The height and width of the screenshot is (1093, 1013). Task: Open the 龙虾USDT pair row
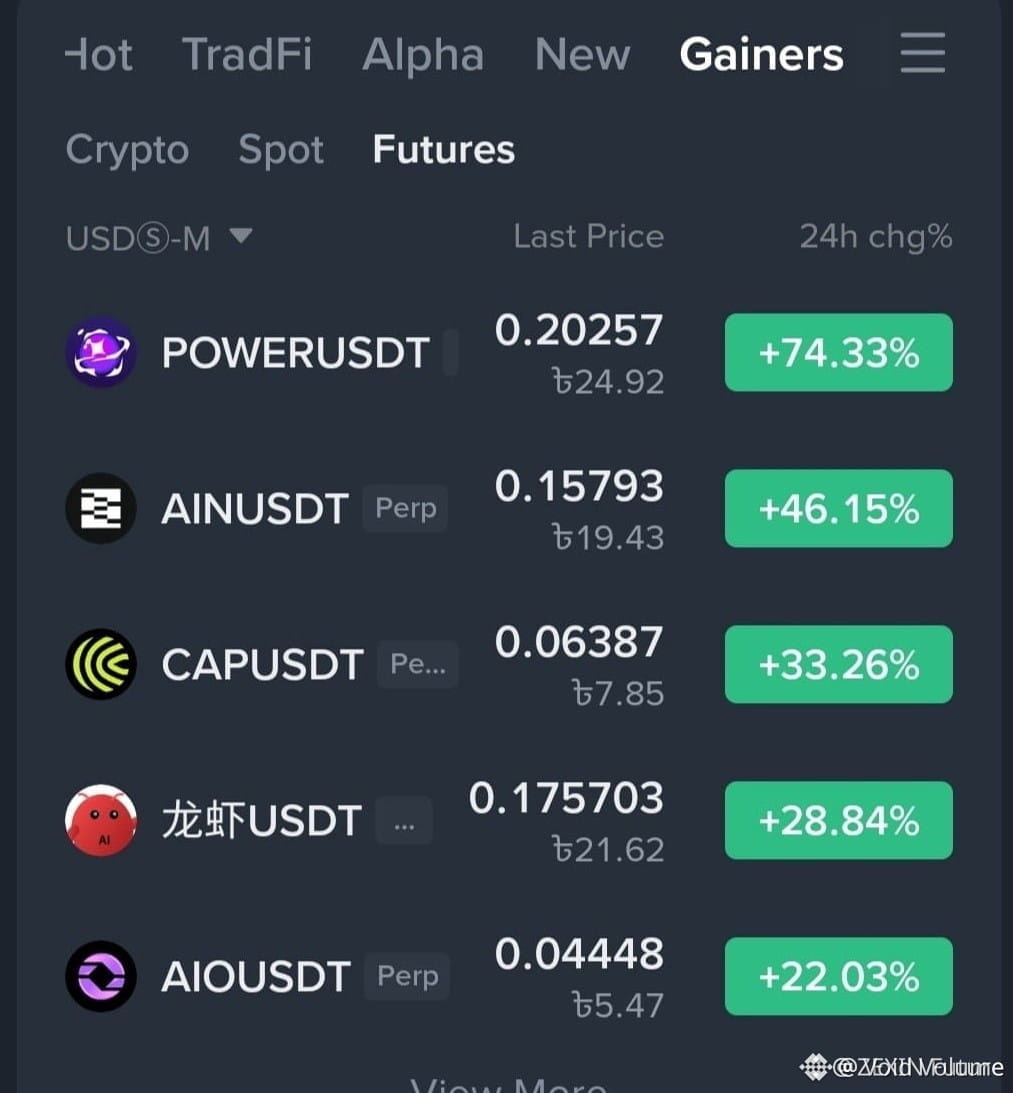click(x=509, y=820)
